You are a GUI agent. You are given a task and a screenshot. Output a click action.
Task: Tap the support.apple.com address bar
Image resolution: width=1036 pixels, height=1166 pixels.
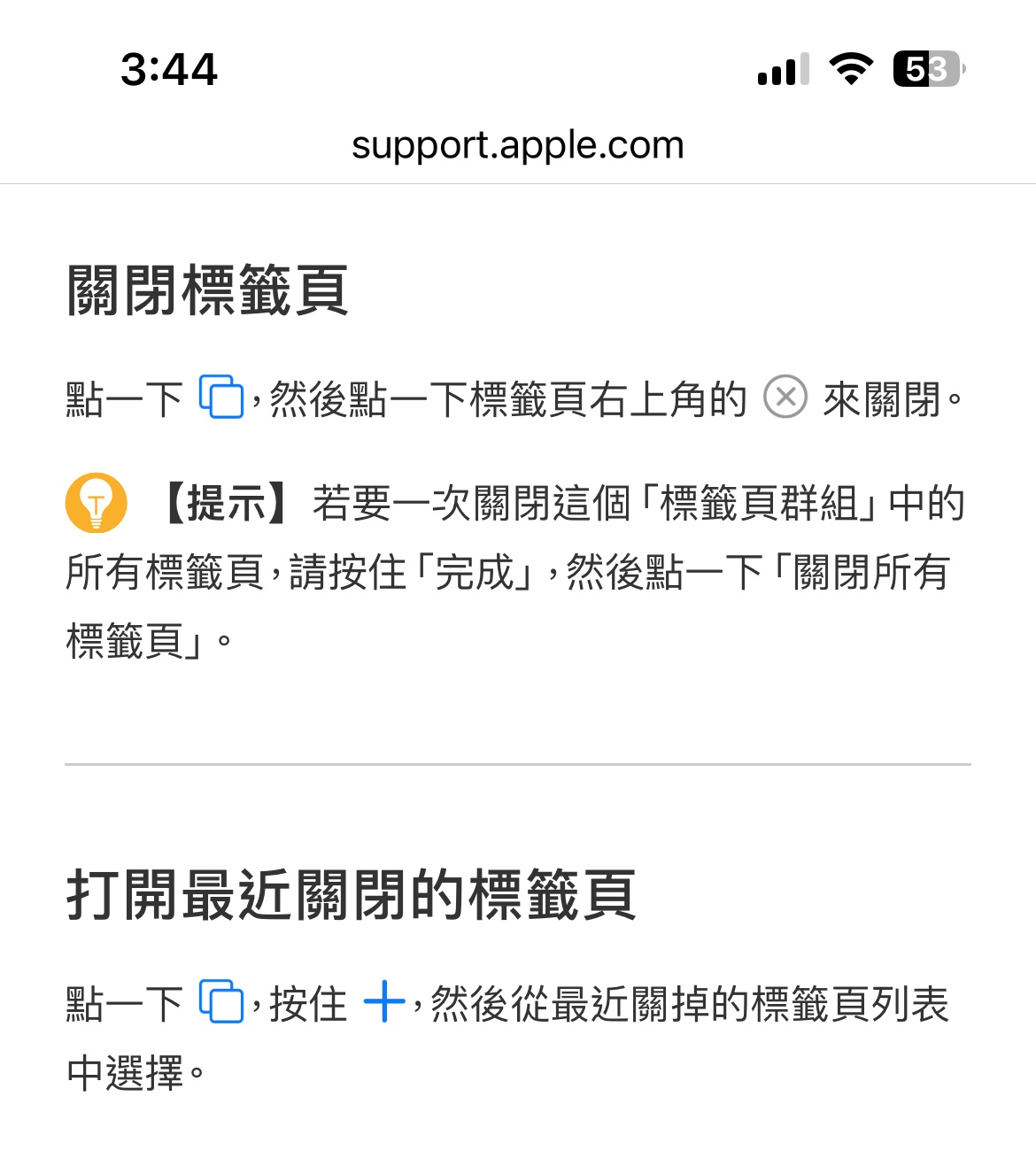[x=517, y=146]
